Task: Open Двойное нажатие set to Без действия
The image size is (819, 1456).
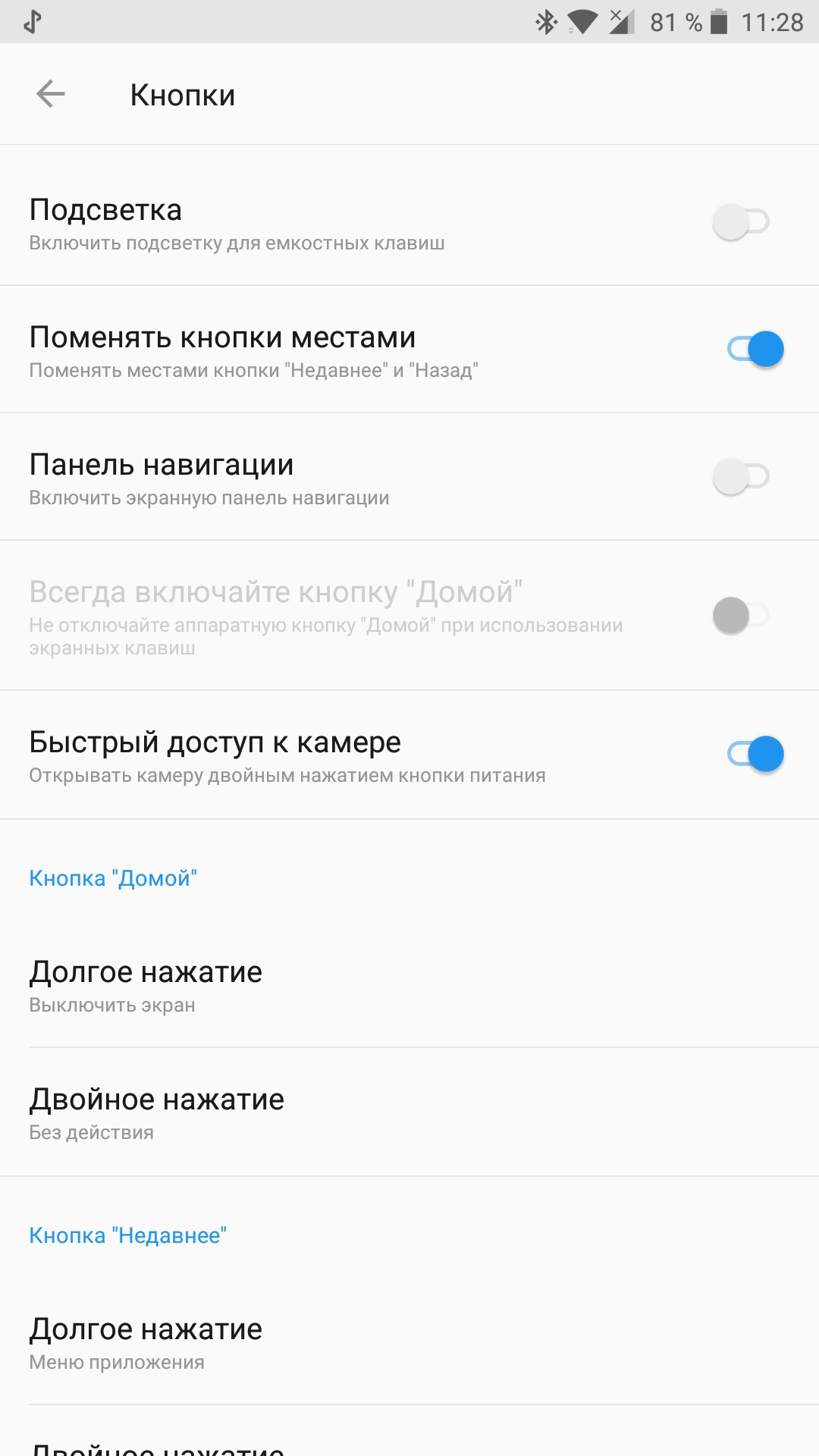Action: click(409, 1112)
